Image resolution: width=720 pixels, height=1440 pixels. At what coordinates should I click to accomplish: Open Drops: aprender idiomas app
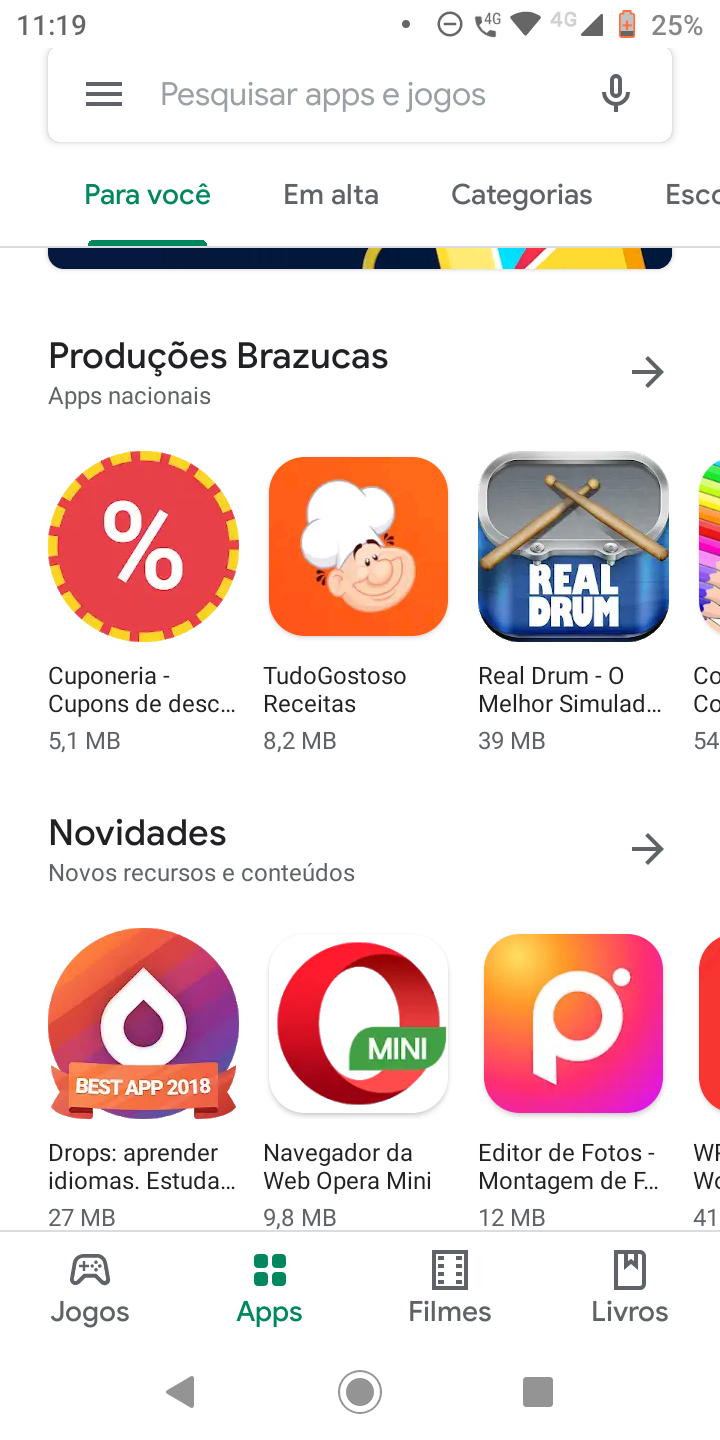pyautogui.click(x=143, y=1023)
